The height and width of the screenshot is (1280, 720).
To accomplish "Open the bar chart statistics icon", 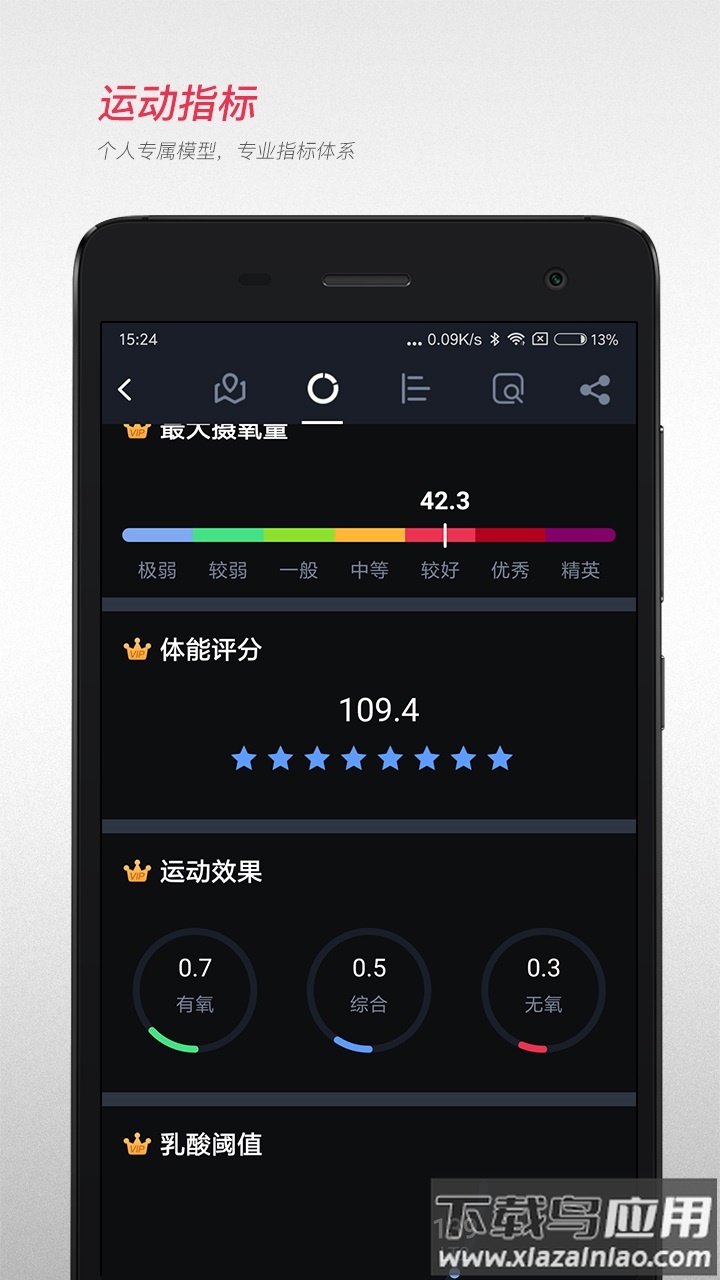I will point(415,388).
